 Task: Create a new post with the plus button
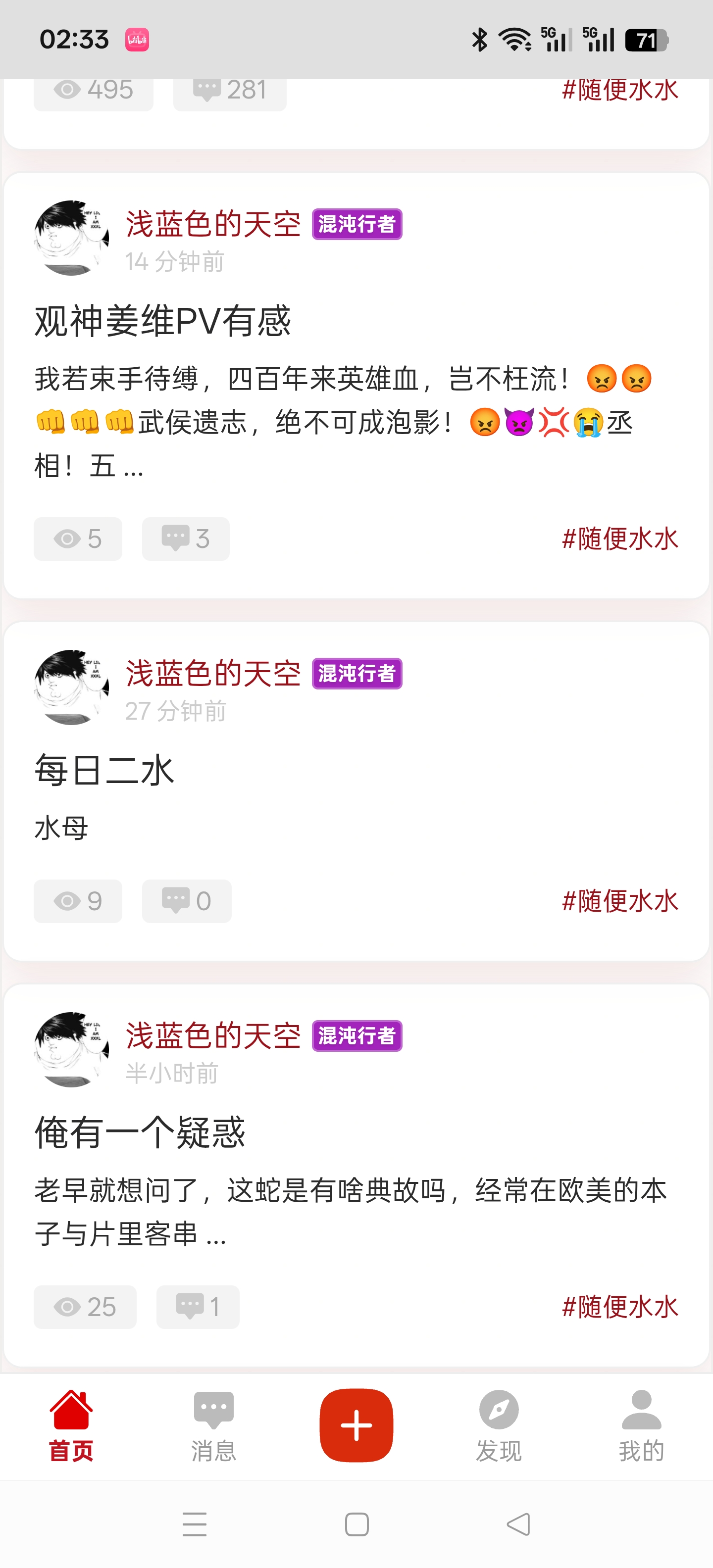[x=356, y=1425]
